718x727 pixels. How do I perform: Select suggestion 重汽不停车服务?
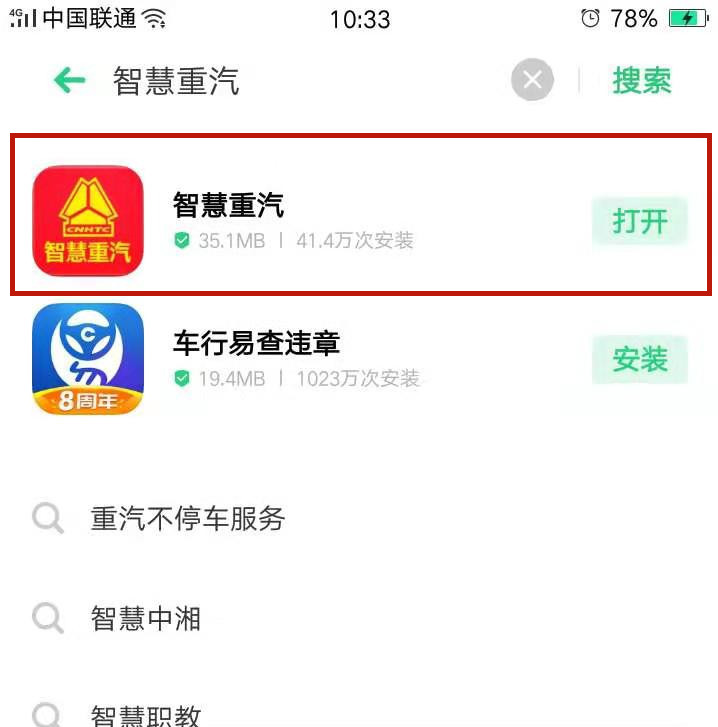(188, 518)
